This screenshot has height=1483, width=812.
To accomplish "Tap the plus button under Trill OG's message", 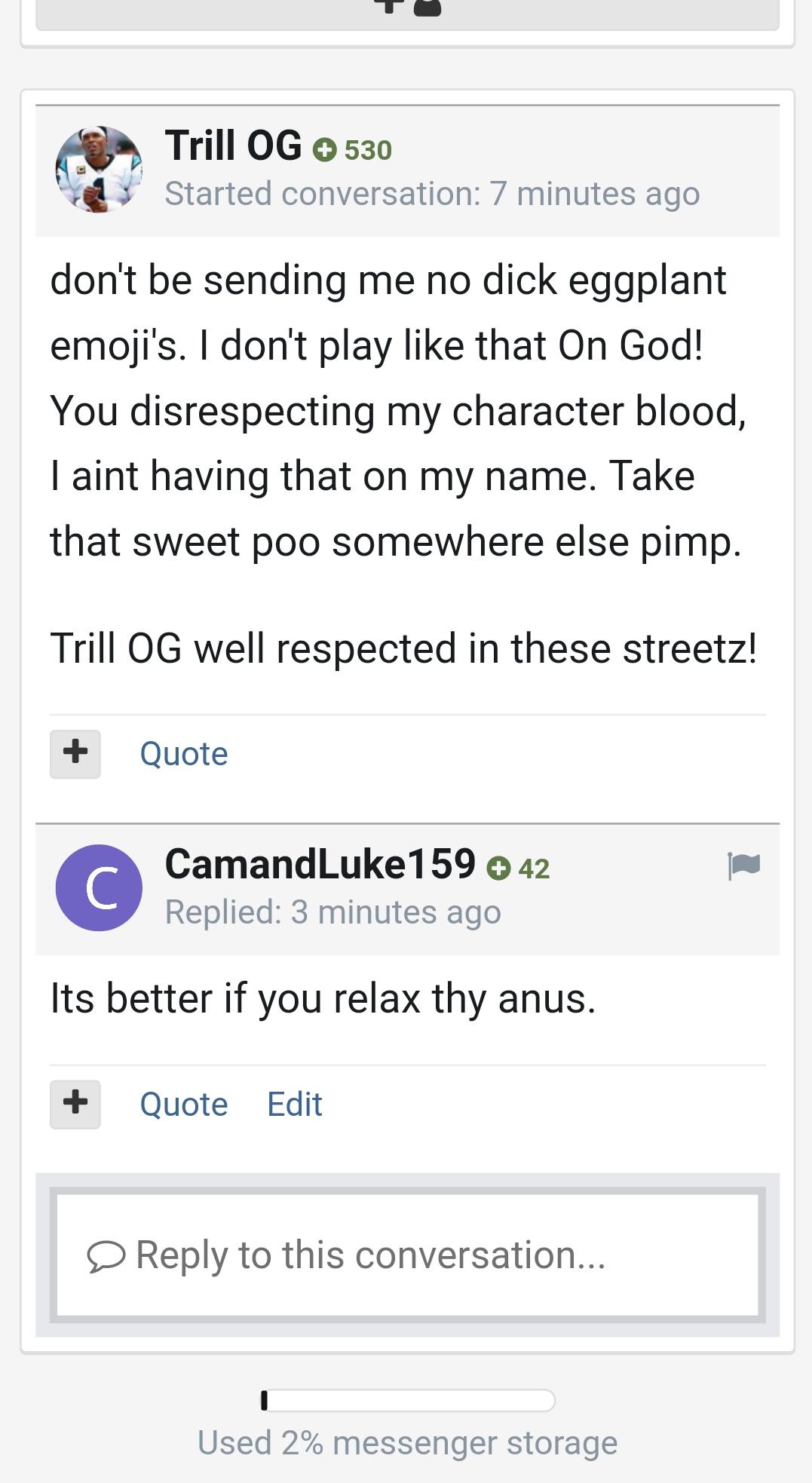I will coord(75,754).
